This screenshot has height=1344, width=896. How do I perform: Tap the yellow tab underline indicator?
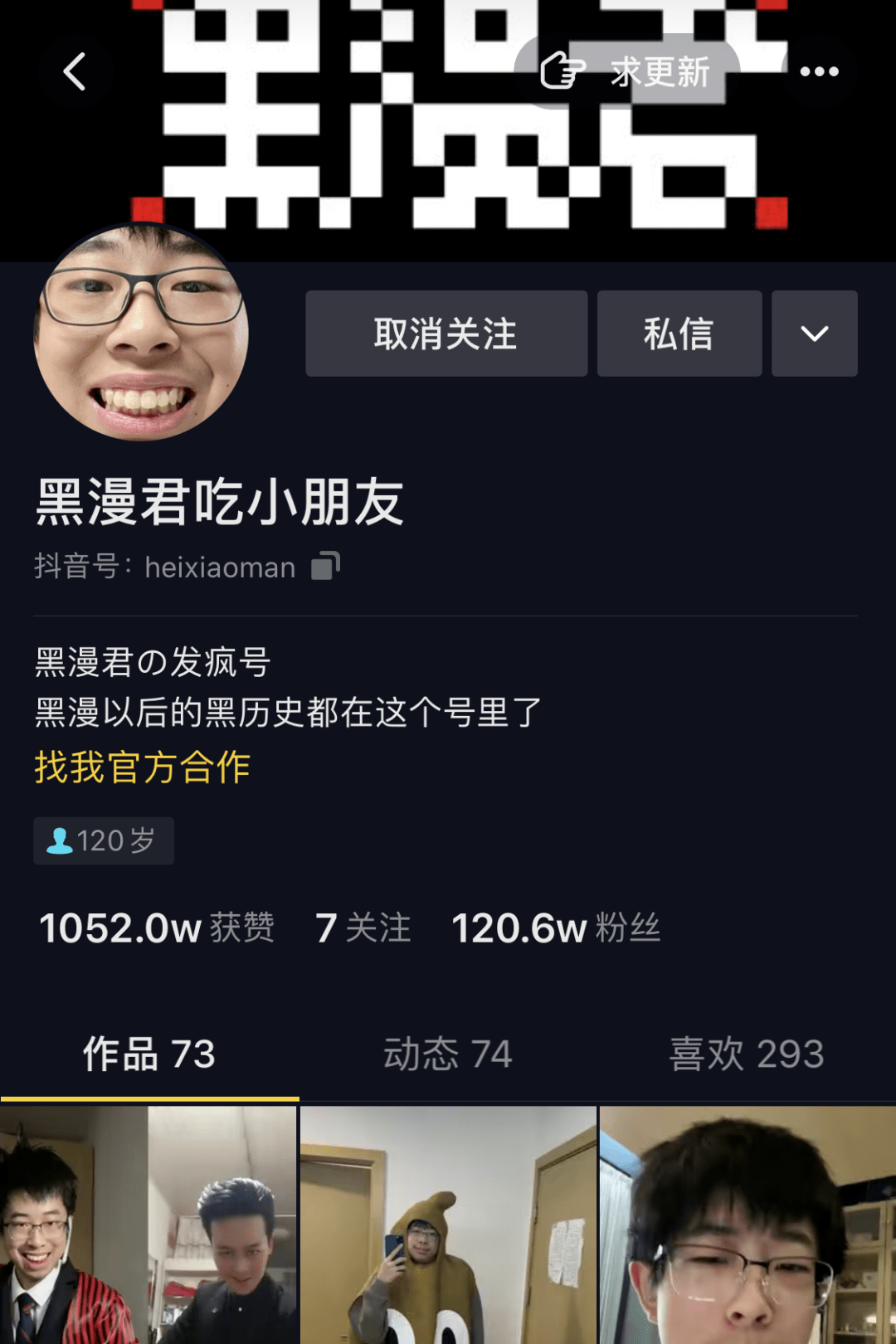pyautogui.click(x=149, y=1098)
